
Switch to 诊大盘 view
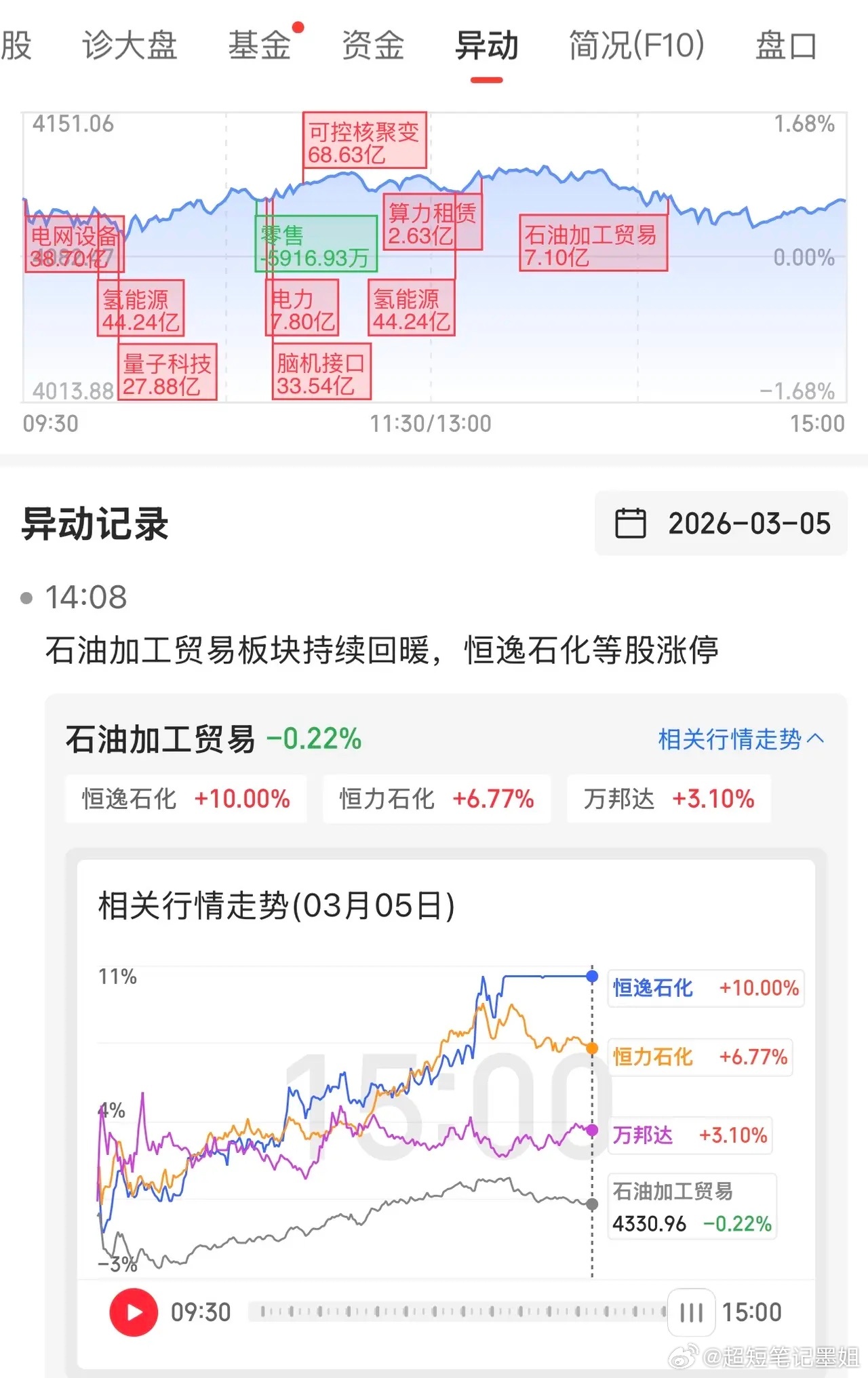click(x=129, y=46)
